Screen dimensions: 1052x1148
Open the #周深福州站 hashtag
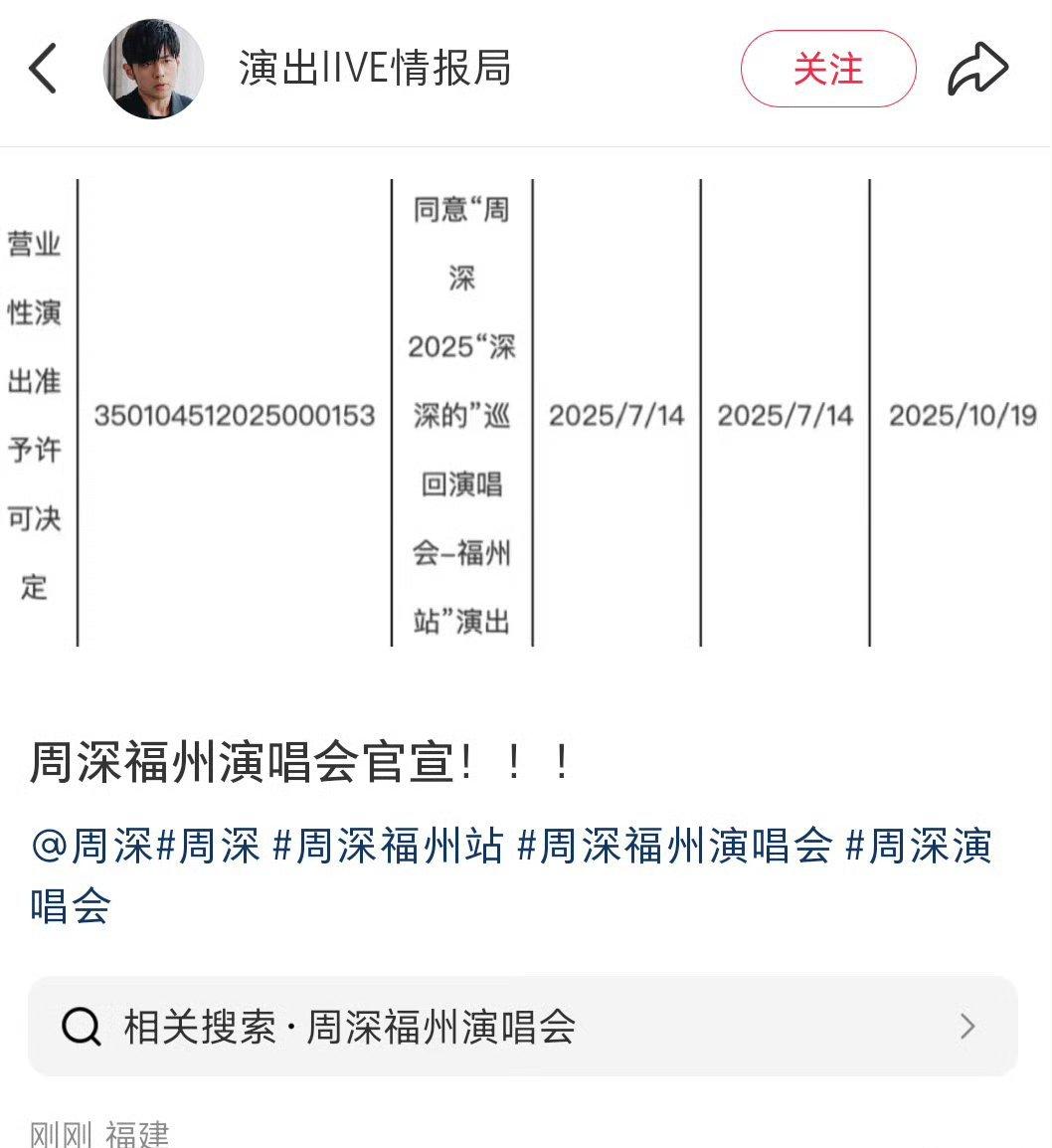pyautogui.click(x=388, y=848)
